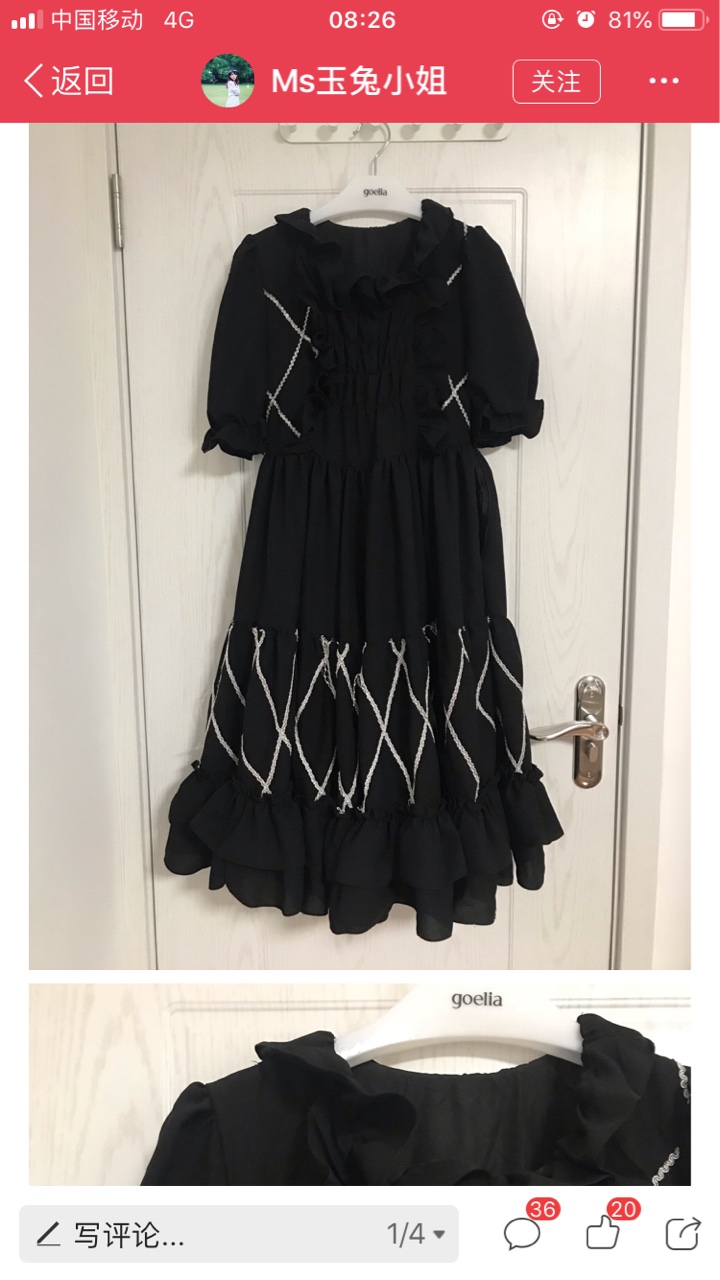Open Ms玉兔小姐's profile avatar
720x1280 pixels.
(x=228, y=81)
